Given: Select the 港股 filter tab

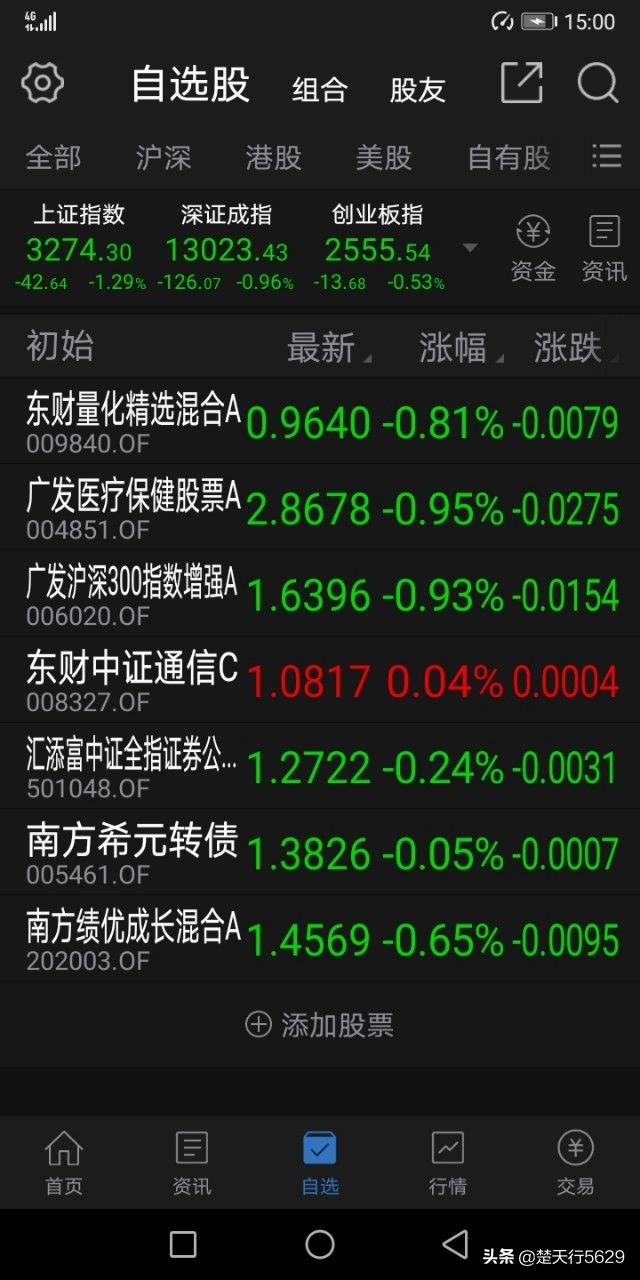Looking at the screenshot, I should pos(273,157).
